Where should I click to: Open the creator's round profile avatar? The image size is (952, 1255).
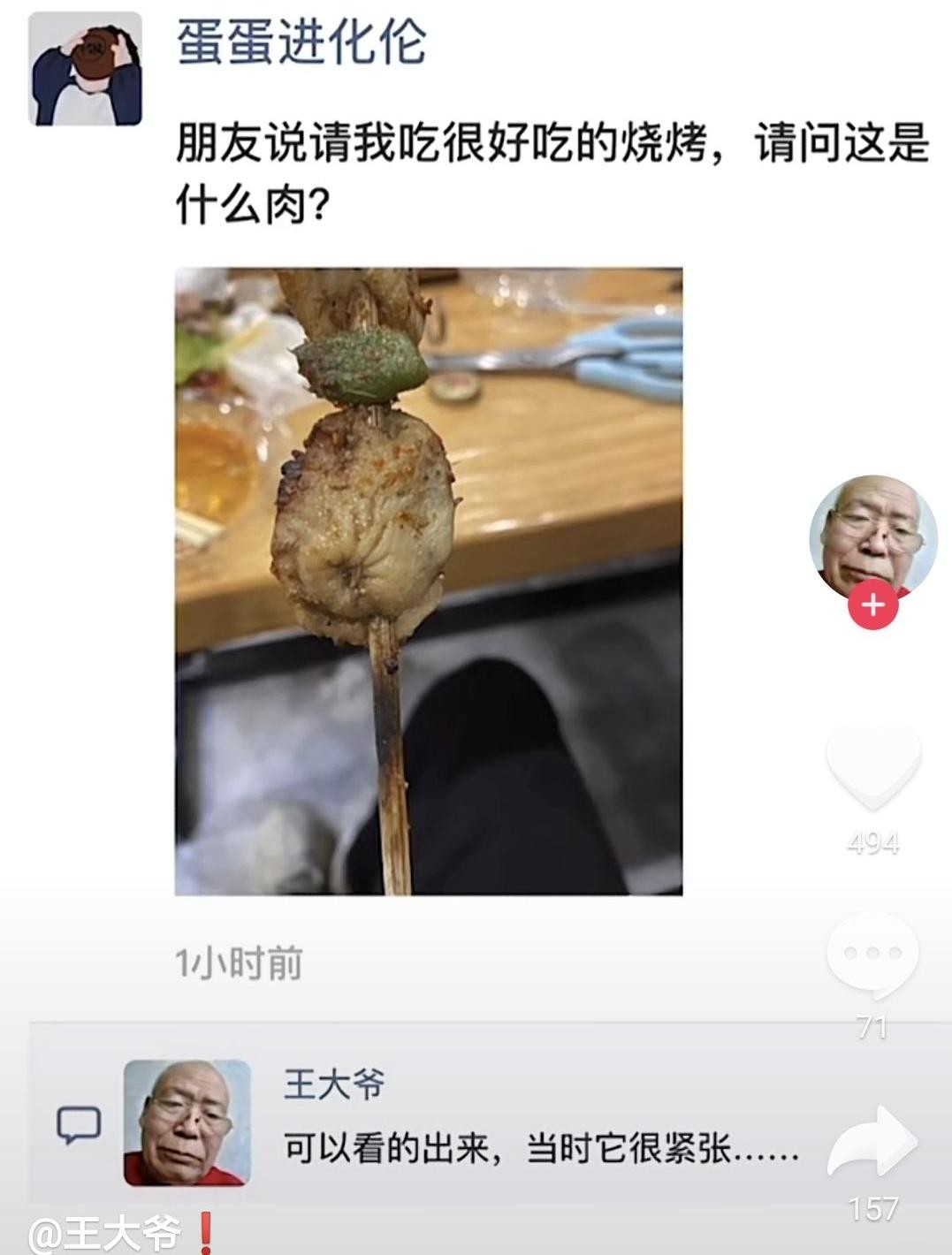(872, 534)
